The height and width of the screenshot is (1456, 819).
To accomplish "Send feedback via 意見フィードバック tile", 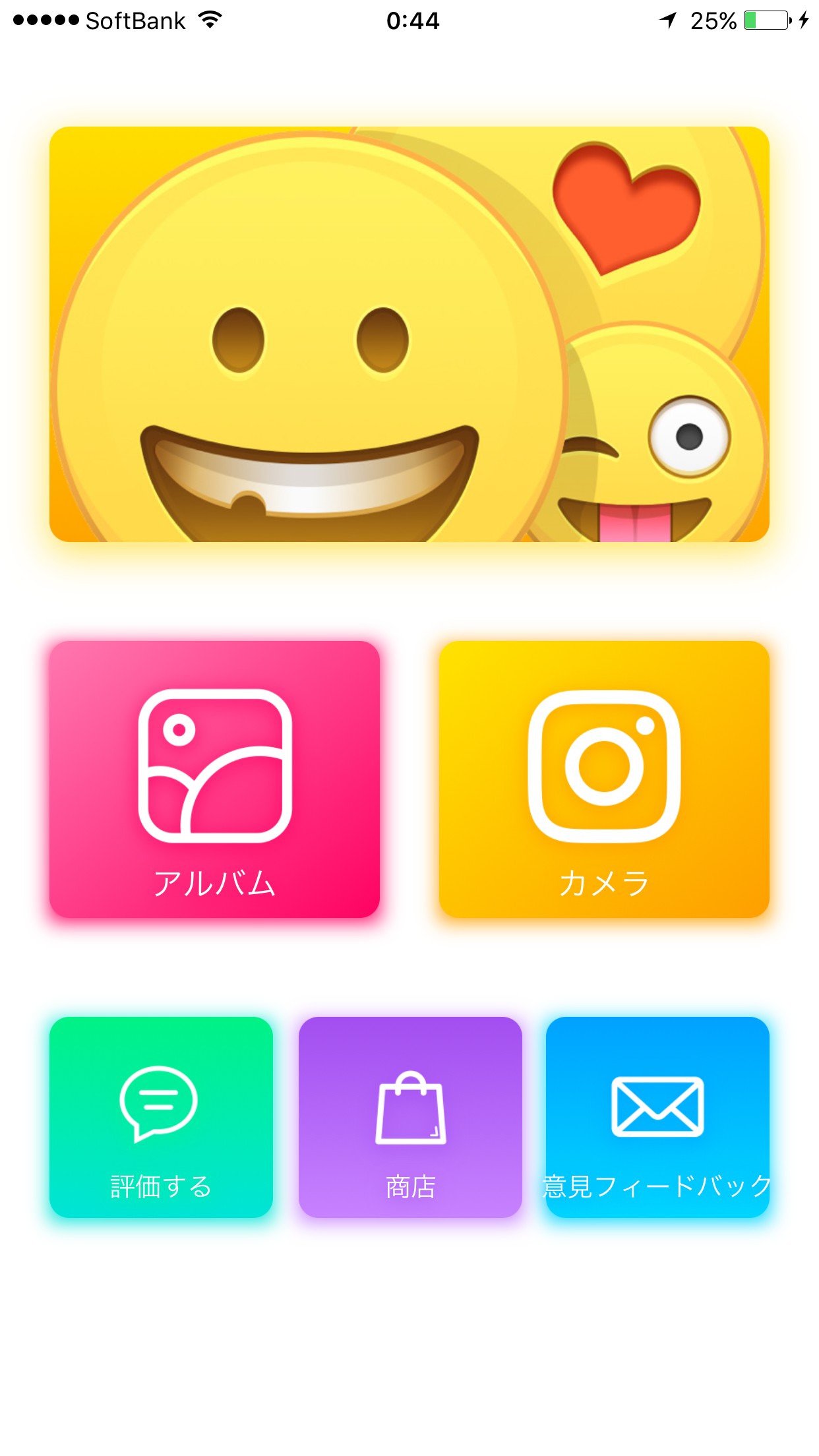I will pos(657,1117).
